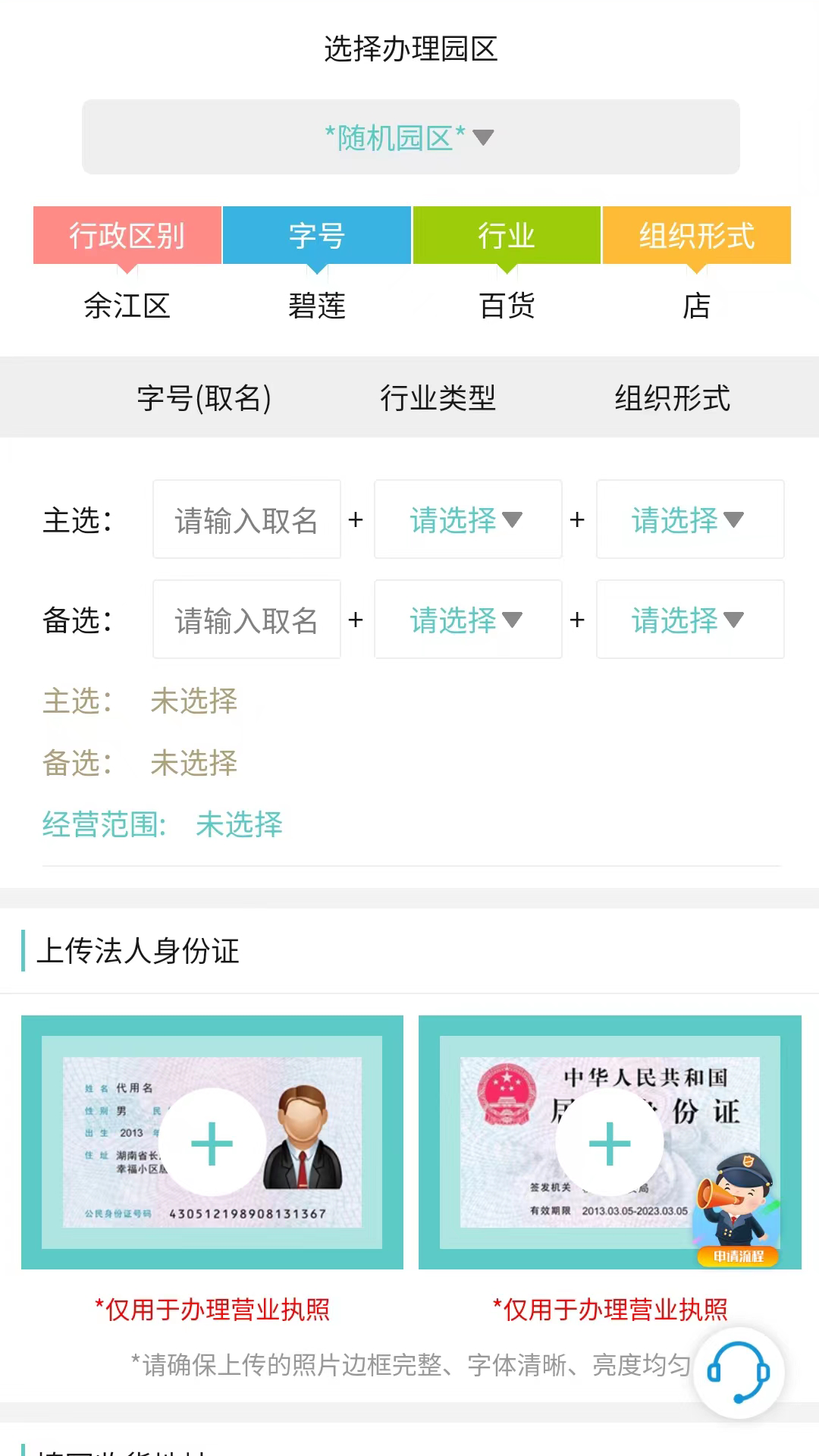The width and height of the screenshot is (819, 1456).
Task: Upload the ID card national emblem side
Action: tap(609, 1143)
